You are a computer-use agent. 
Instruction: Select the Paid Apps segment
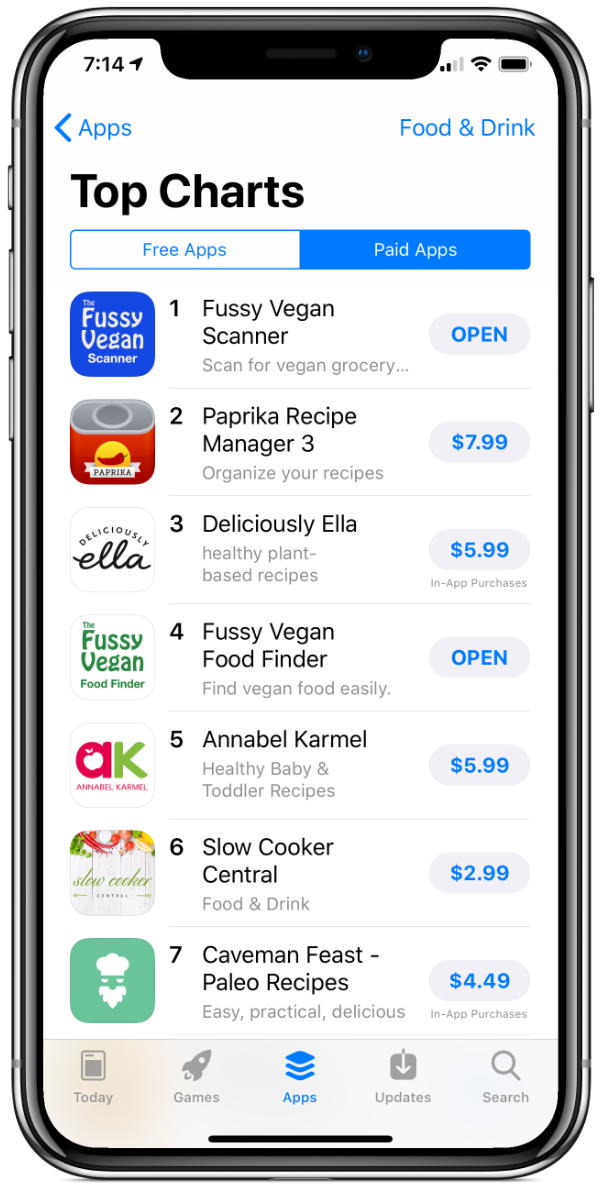coord(415,250)
